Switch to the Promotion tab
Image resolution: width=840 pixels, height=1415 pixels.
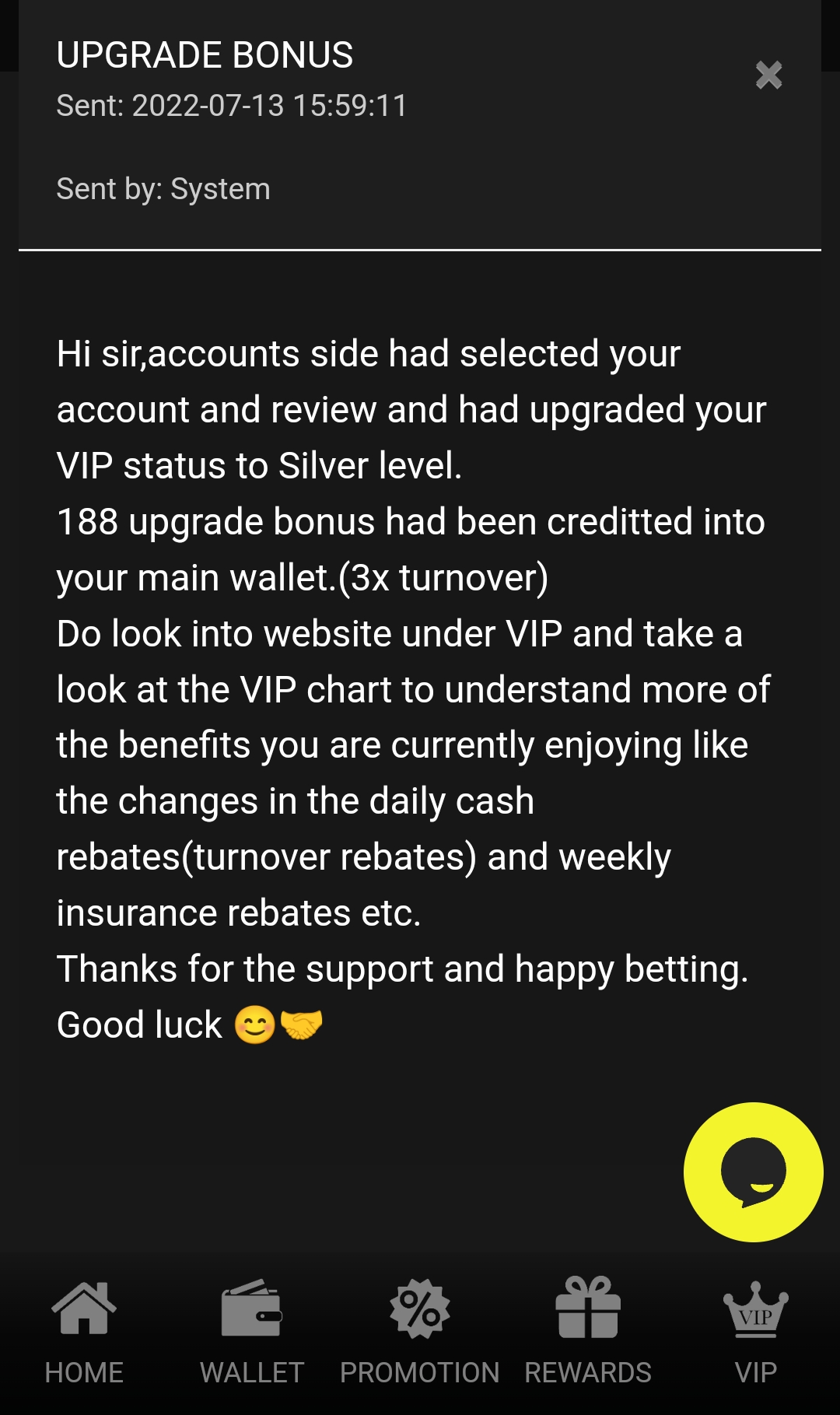coord(419,1330)
